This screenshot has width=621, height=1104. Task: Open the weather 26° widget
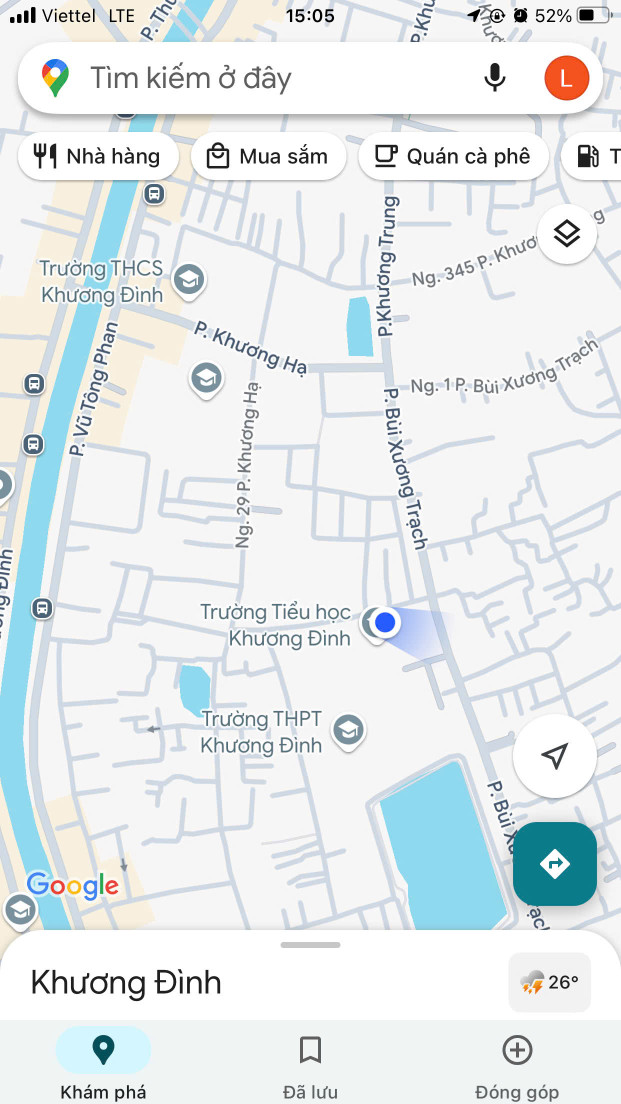point(549,982)
